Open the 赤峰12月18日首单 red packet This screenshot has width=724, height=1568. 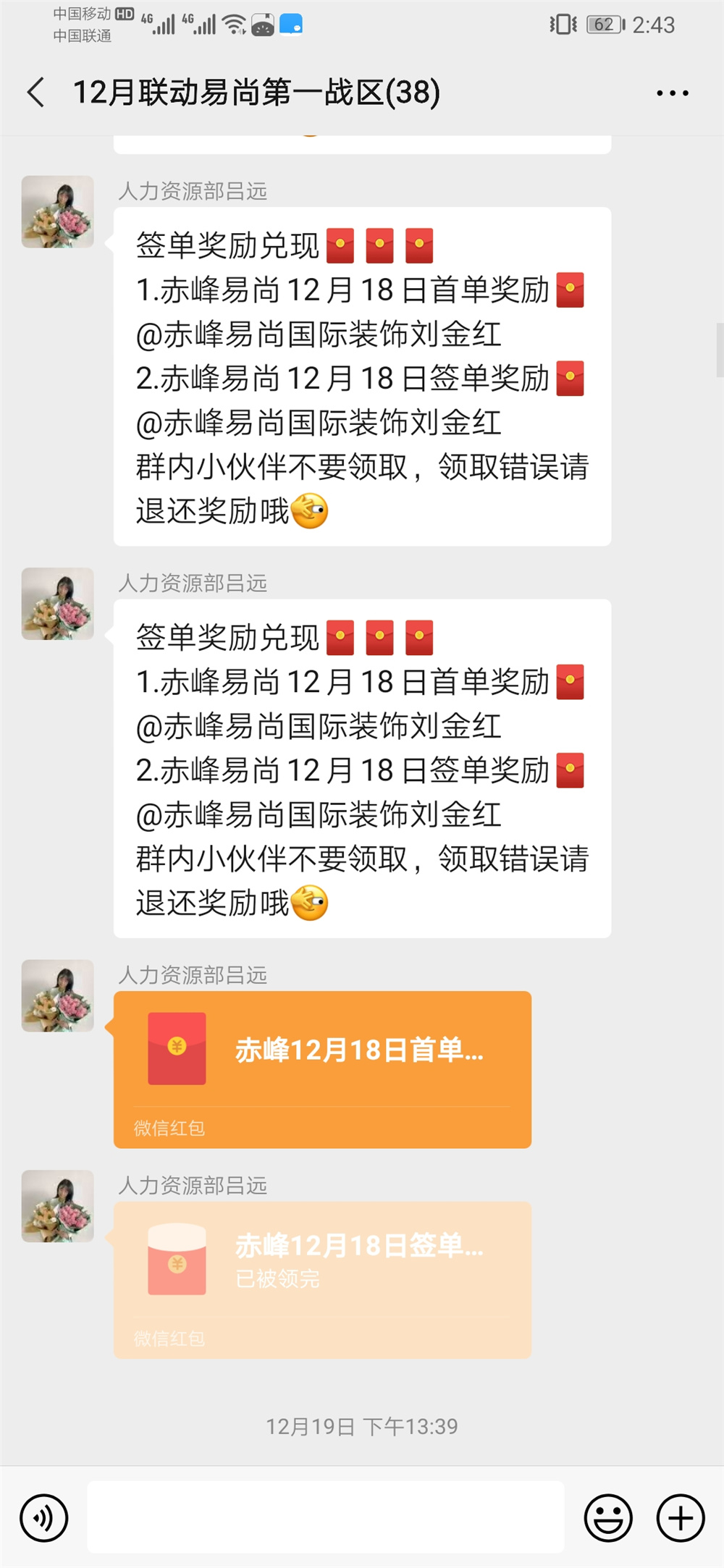pos(322,1068)
